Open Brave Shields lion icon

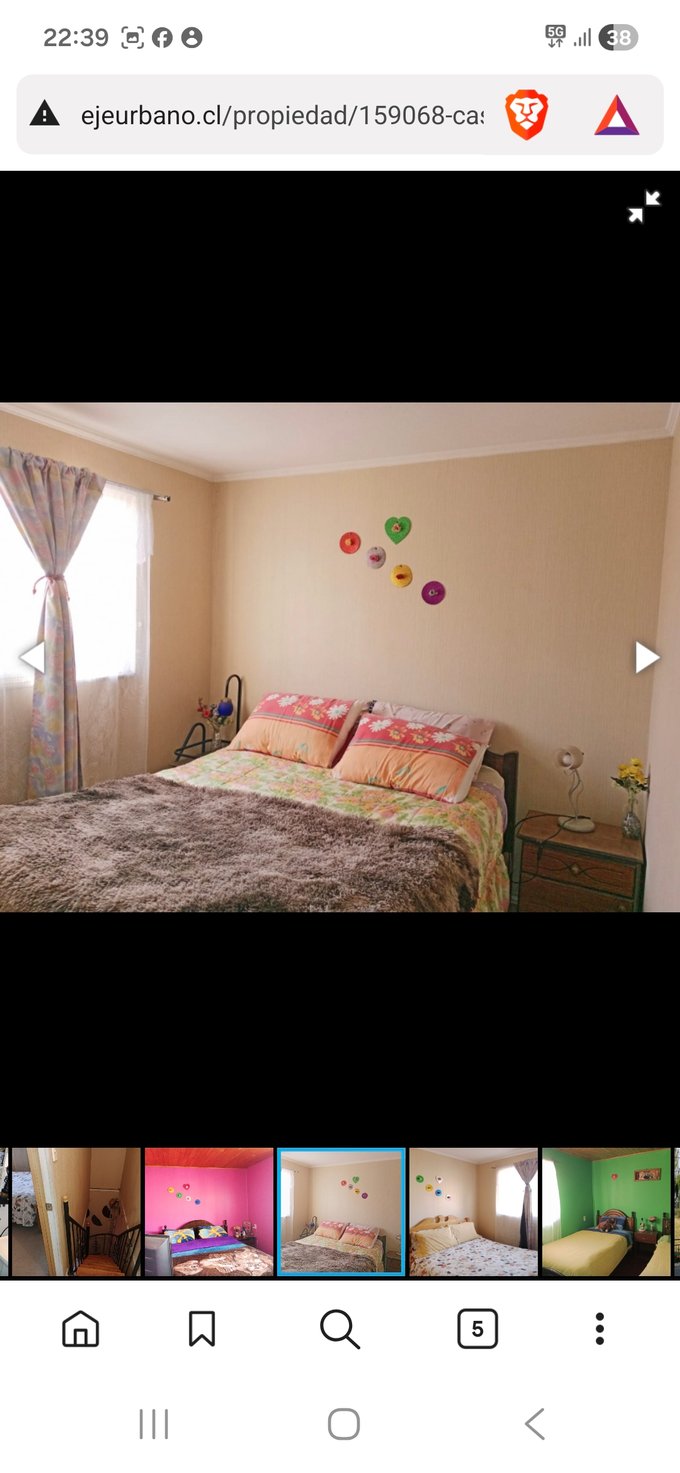pos(526,115)
